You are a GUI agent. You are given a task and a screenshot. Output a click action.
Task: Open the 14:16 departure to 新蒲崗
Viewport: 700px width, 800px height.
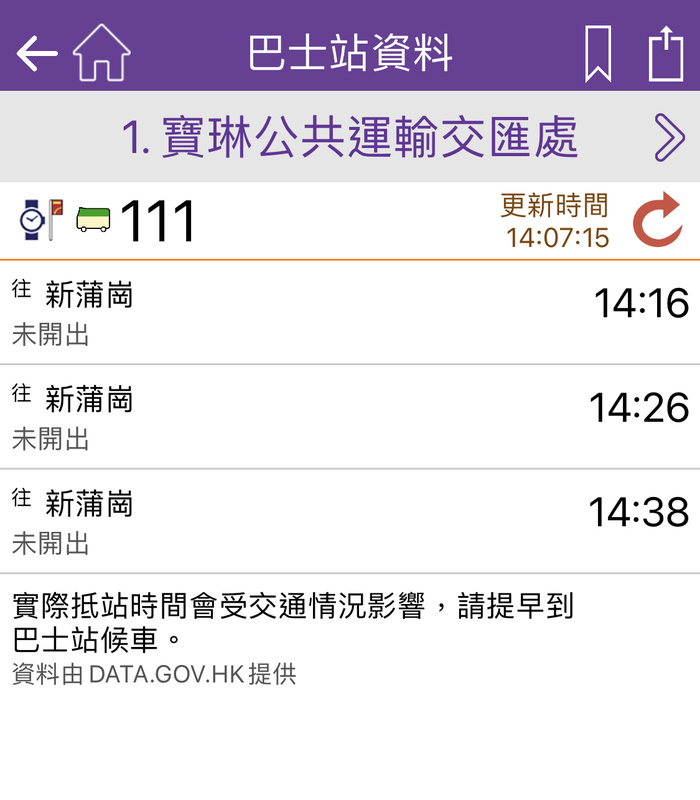(350, 313)
